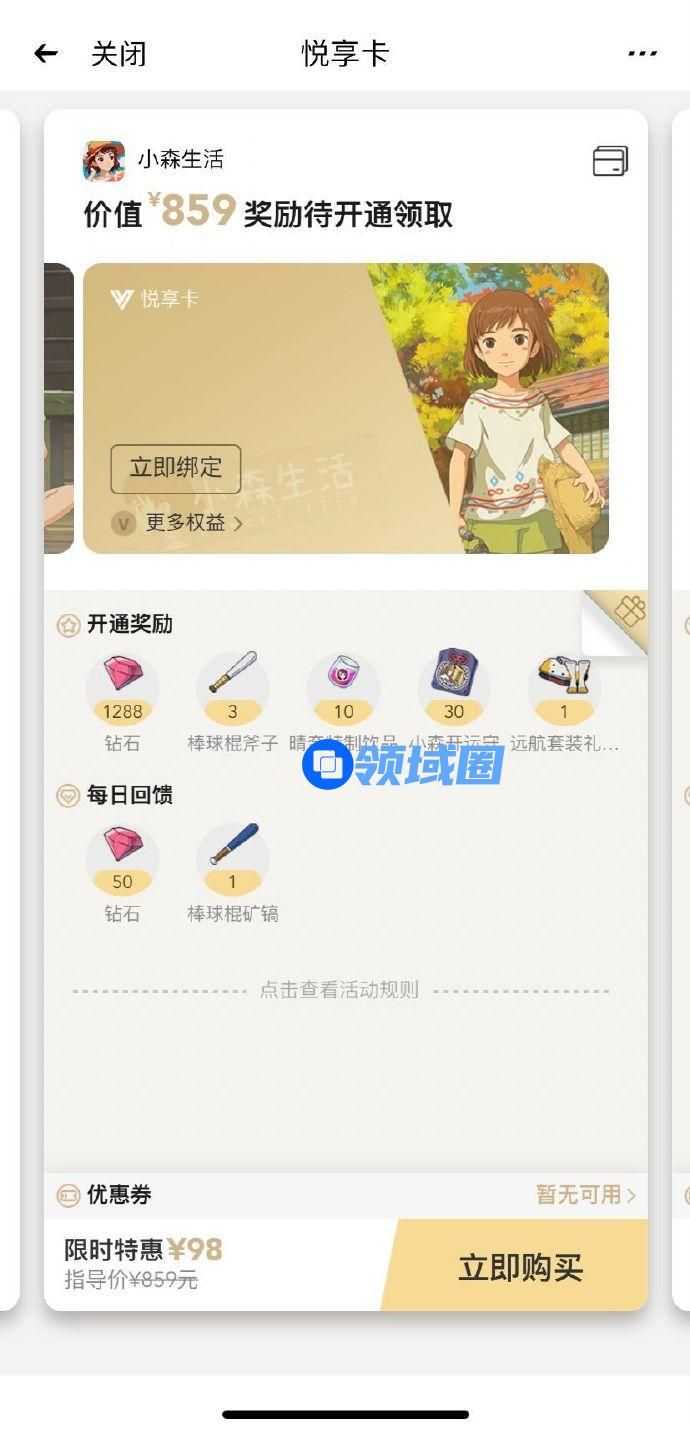Open the 优惠券 coupon row
This screenshot has height=1431, width=690.
[x=345, y=1195]
